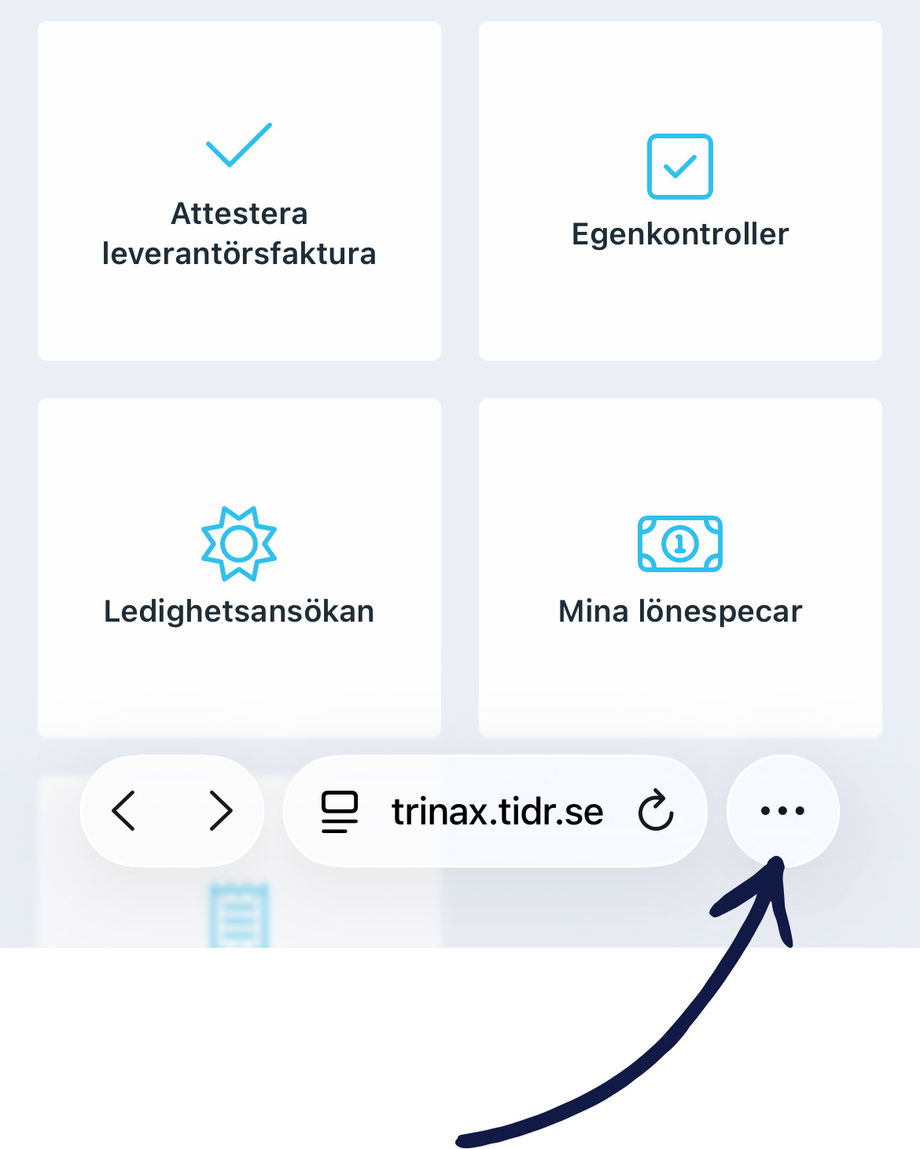Viewport: 920px width, 1149px height.
Task: Reload the current page
Action: pyautogui.click(x=656, y=812)
